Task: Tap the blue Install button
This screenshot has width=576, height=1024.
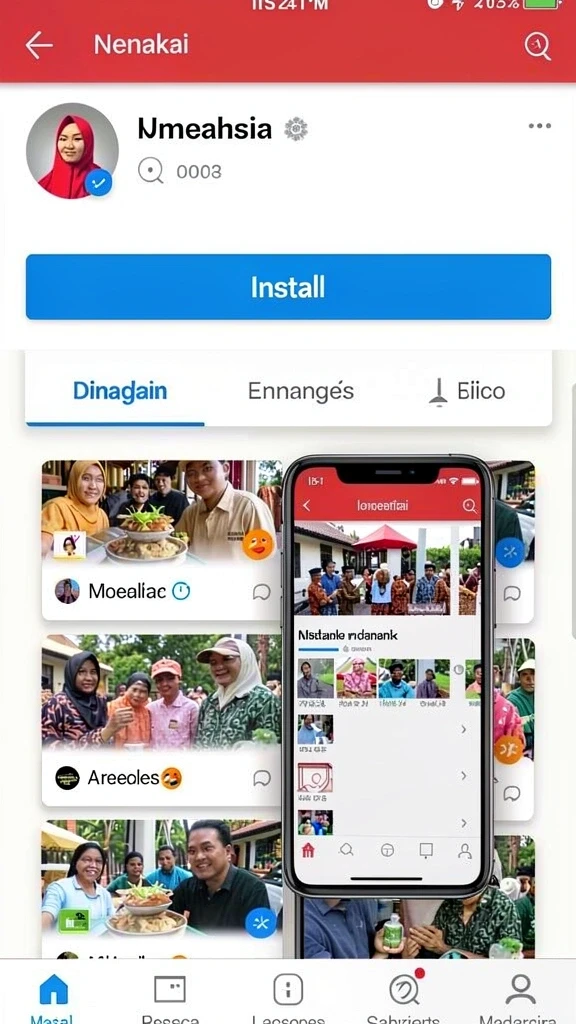Action: pyautogui.click(x=288, y=287)
